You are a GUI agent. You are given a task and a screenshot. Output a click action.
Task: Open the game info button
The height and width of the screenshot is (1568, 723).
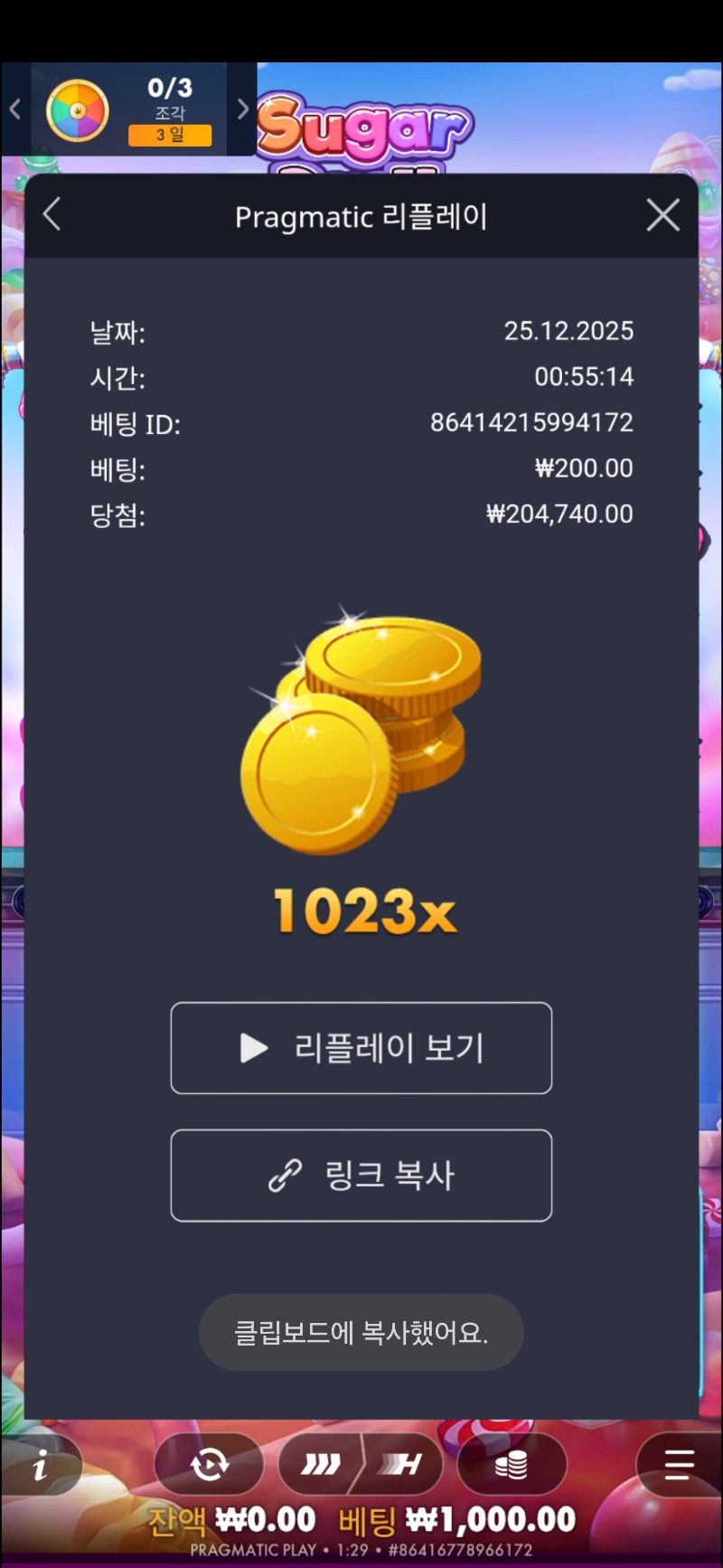click(x=40, y=1465)
